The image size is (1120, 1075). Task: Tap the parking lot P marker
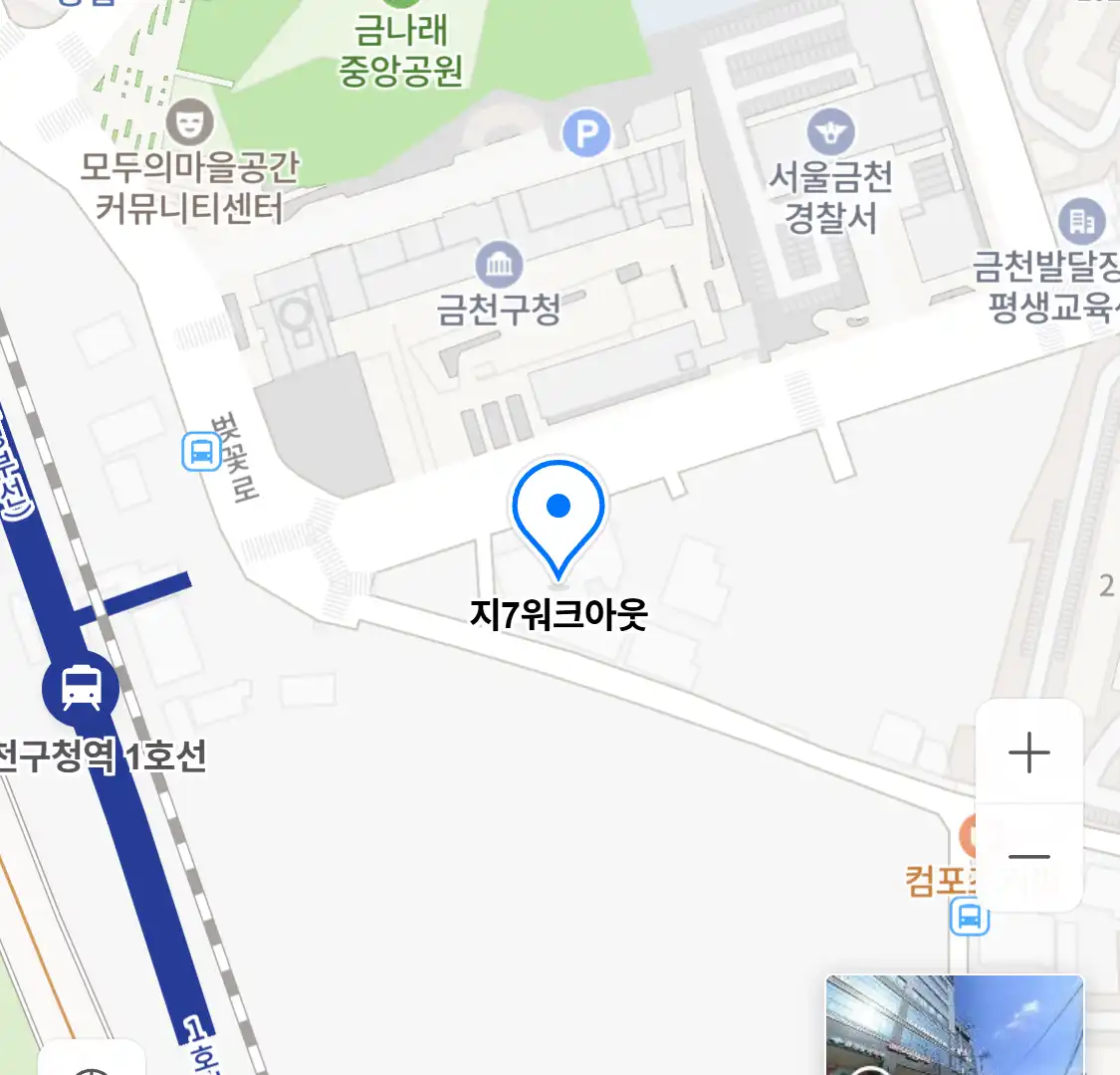(586, 133)
